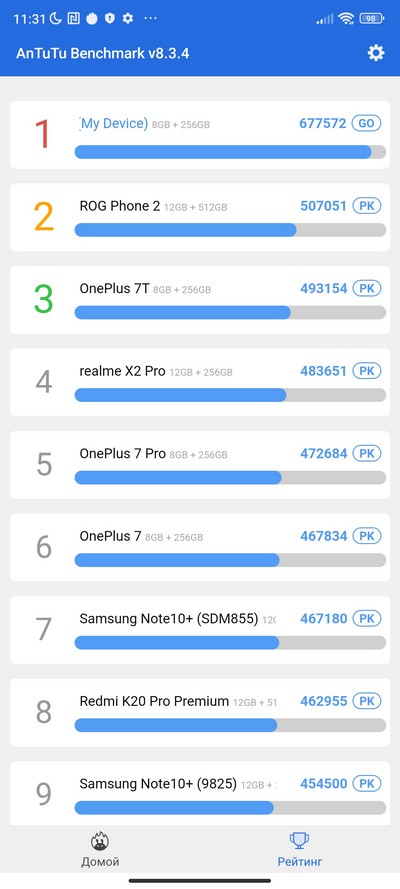Screen dimensions: 400x889
Task: Open the ROG Phone 2 card
Action: pos(200,217)
